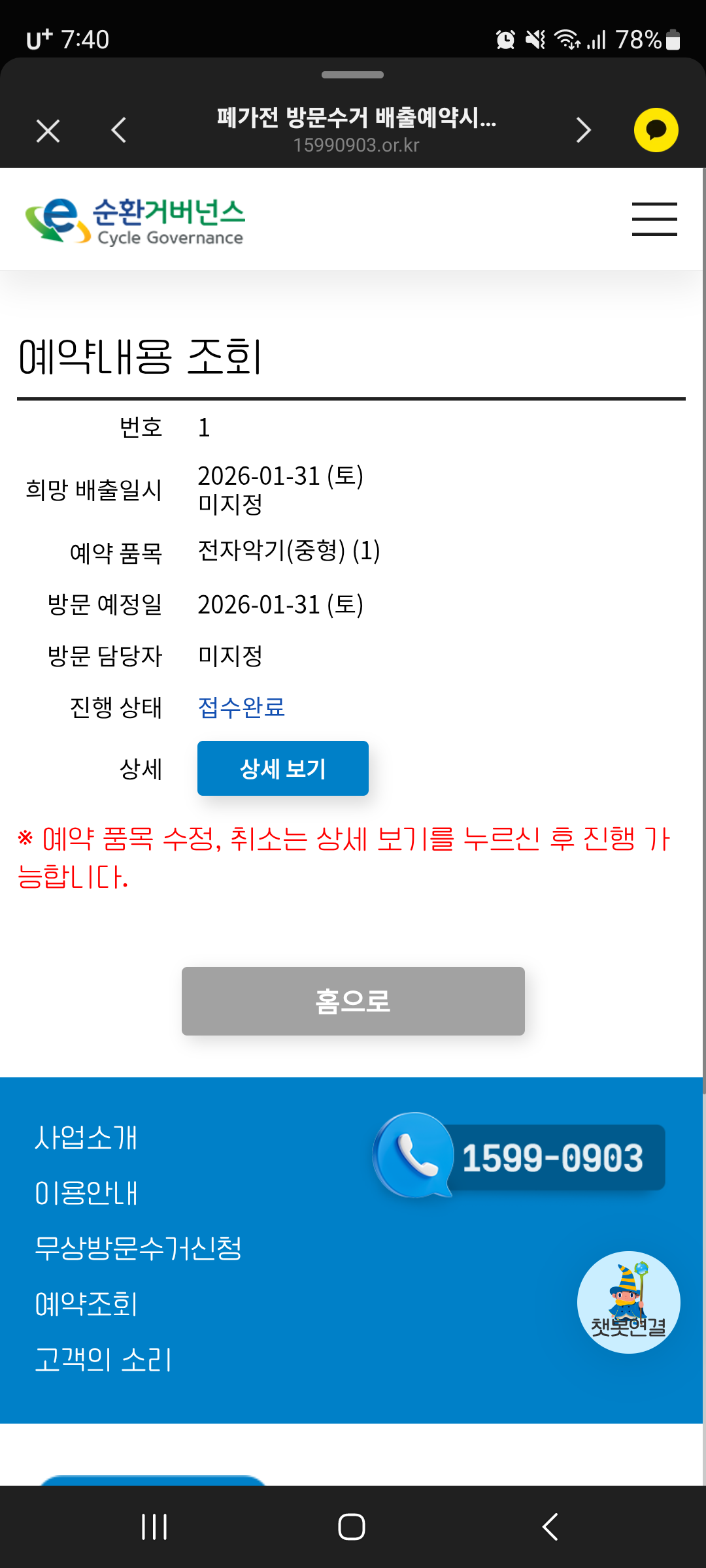Open the 사업소개 footer link

86,1137
